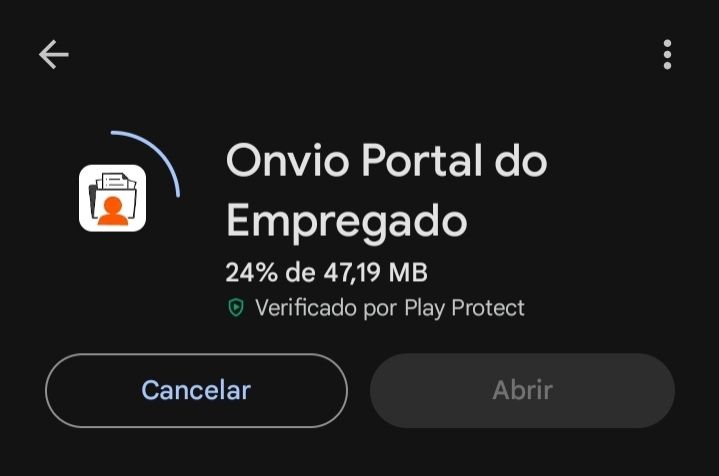Open the three-dot overflow menu
719x476 pixels.
tap(667, 55)
